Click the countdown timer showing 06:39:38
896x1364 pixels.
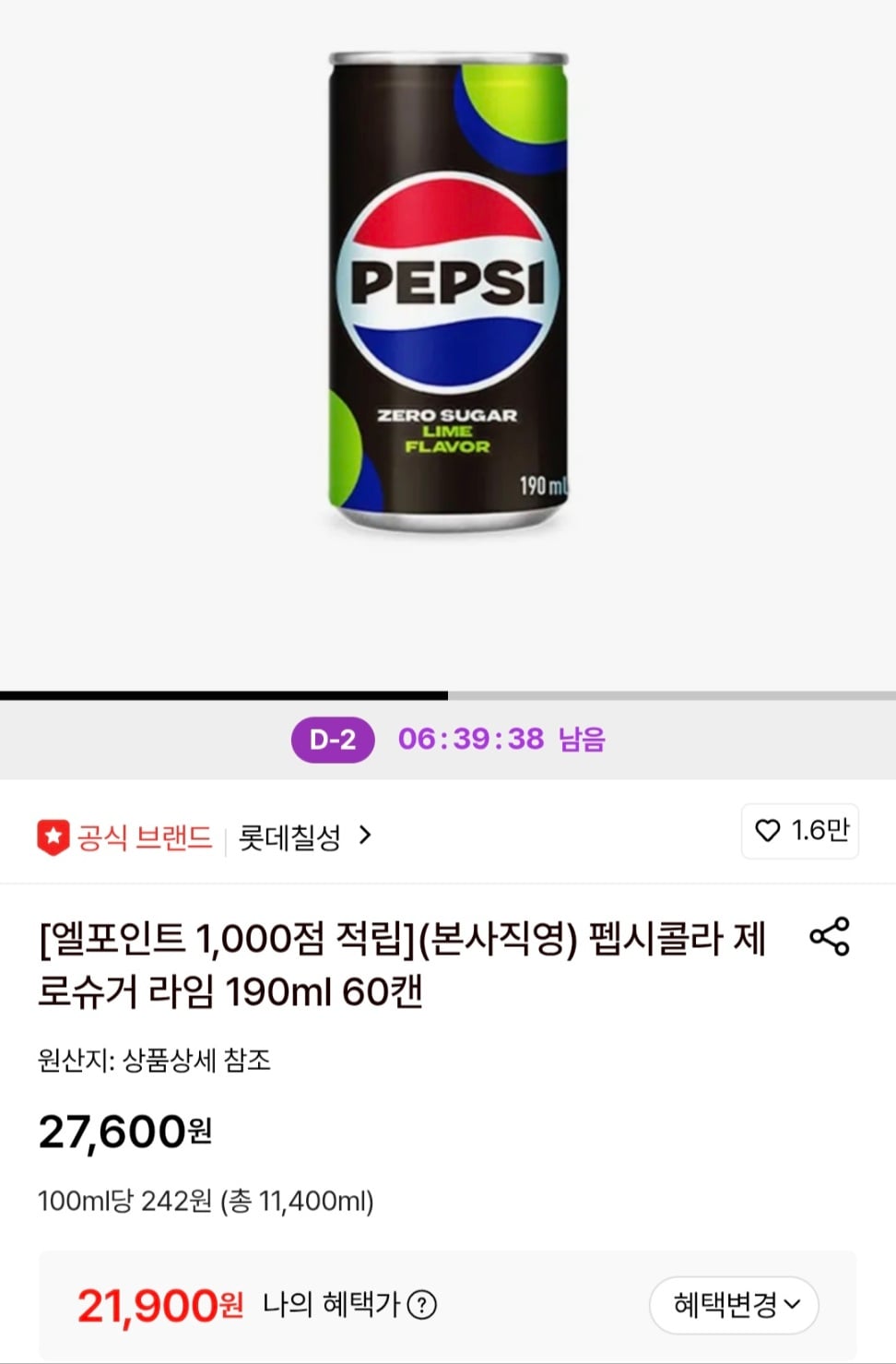(468, 739)
